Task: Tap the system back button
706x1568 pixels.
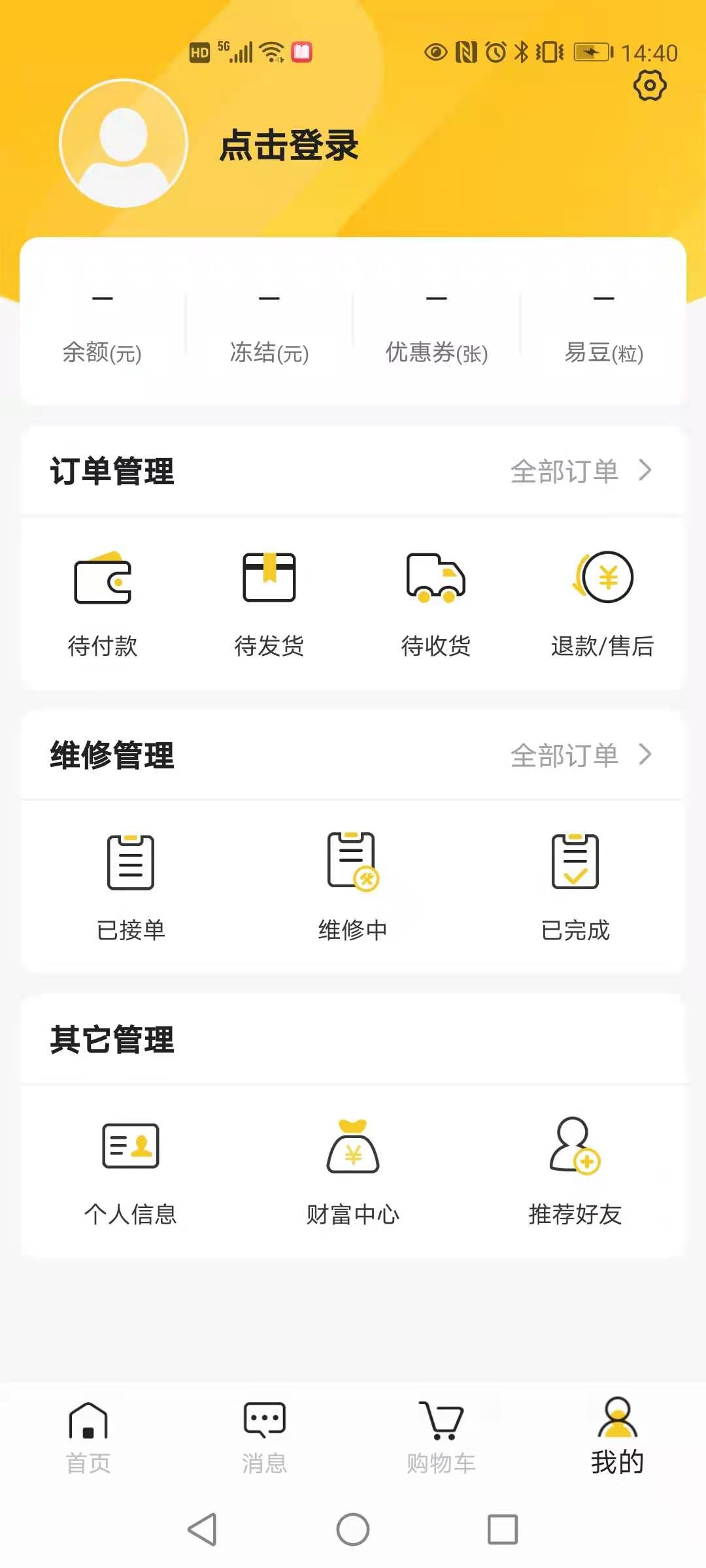Action: (202, 1529)
